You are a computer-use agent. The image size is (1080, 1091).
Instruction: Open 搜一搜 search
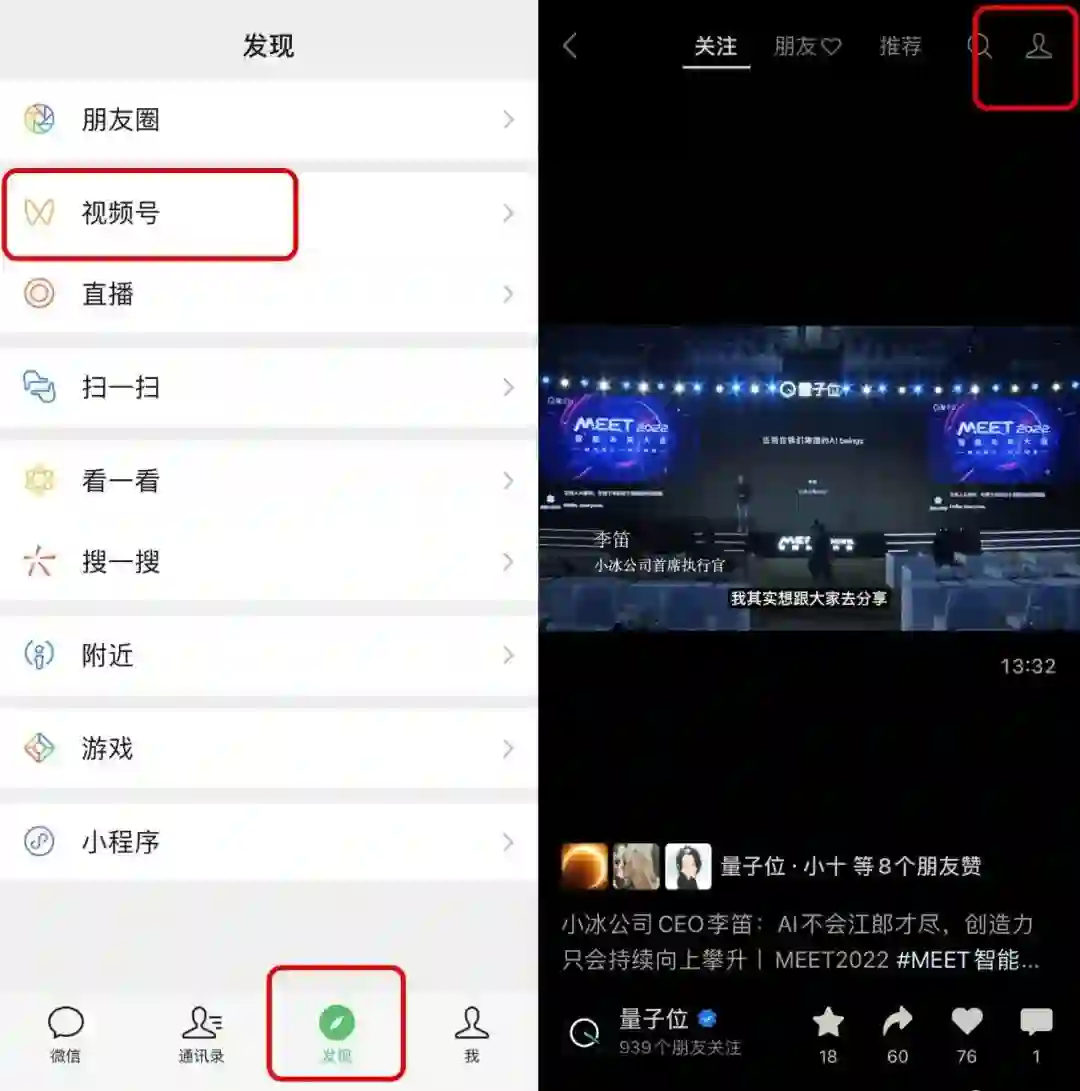pos(268,562)
